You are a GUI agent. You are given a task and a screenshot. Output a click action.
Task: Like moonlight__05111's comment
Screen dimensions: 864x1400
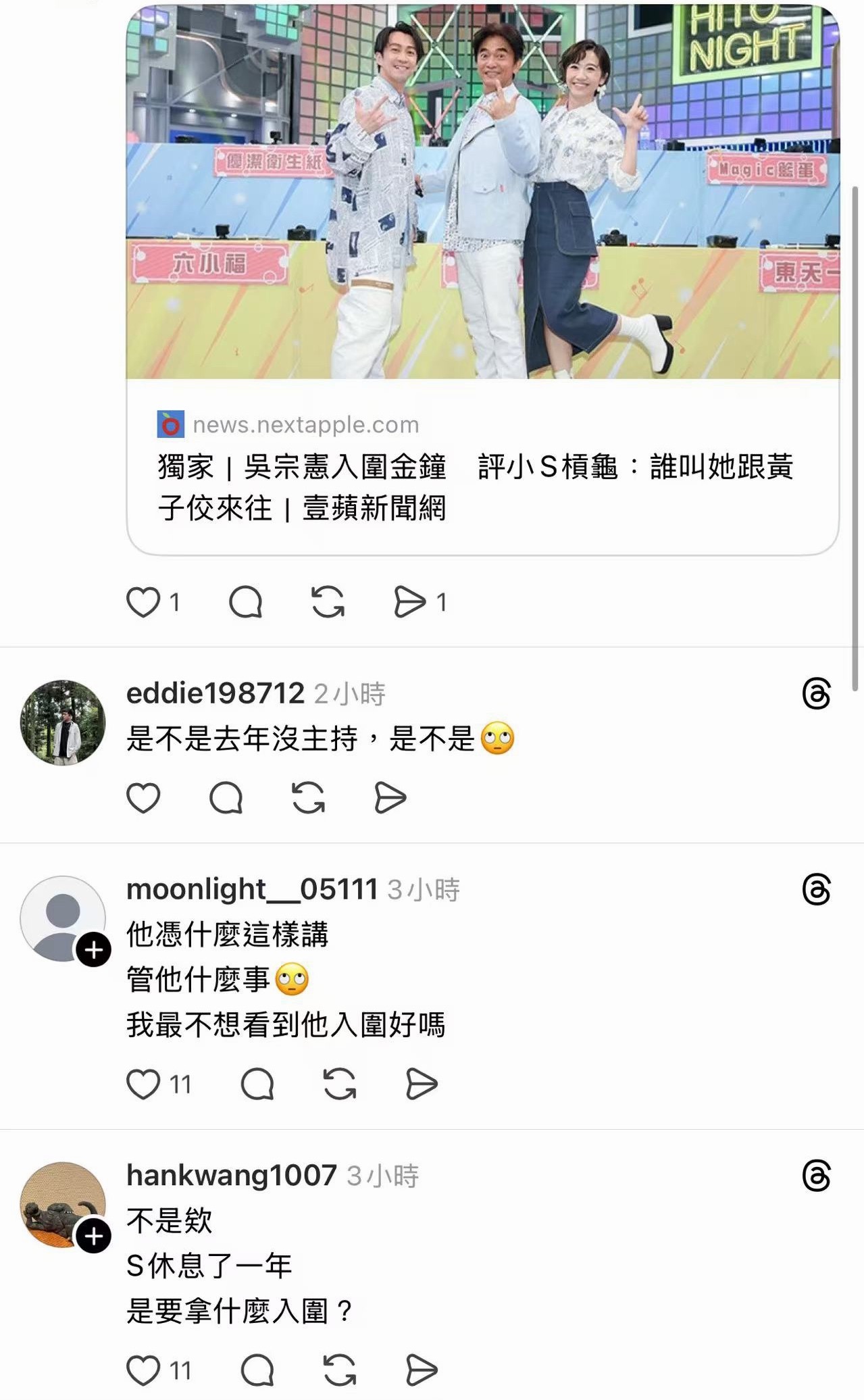[x=143, y=1084]
